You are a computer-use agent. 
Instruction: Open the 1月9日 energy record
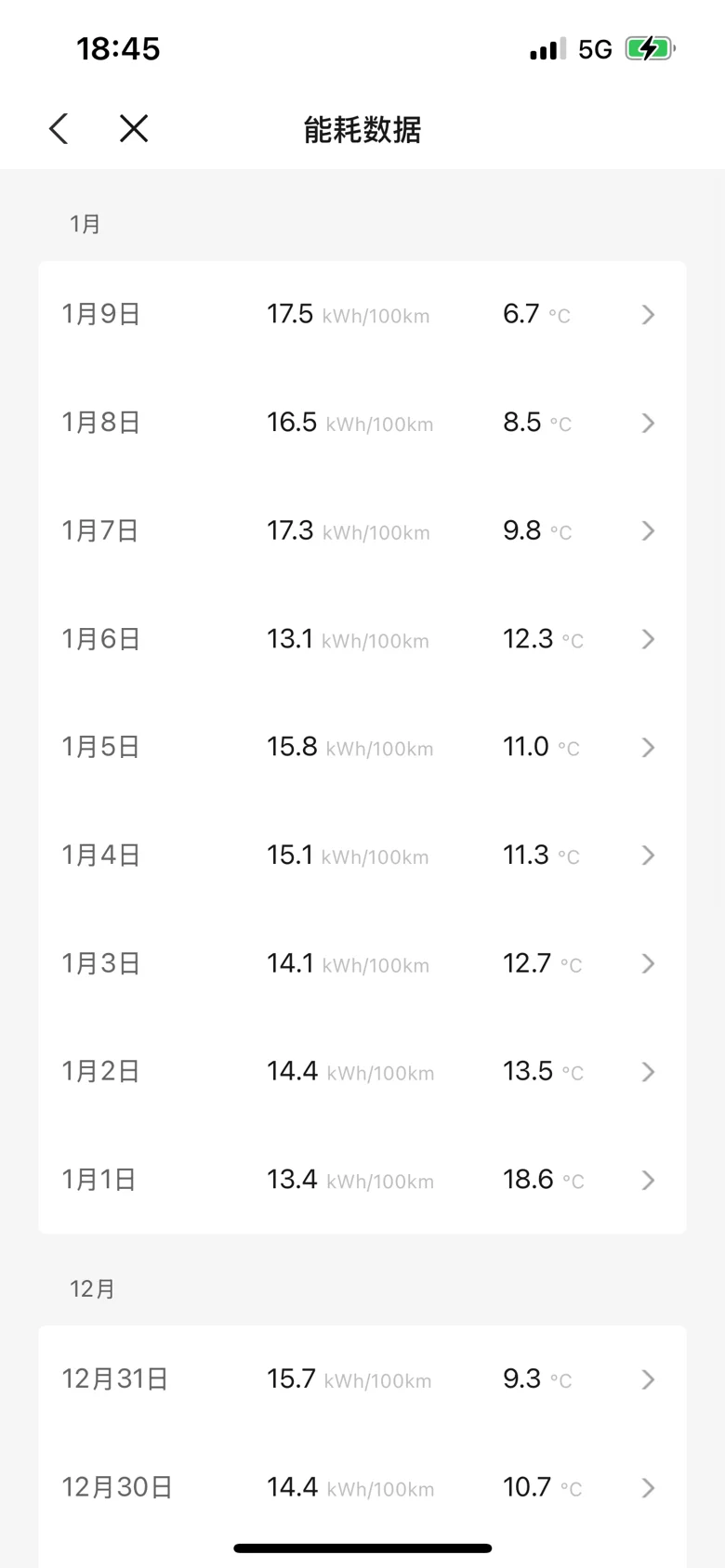pos(362,315)
